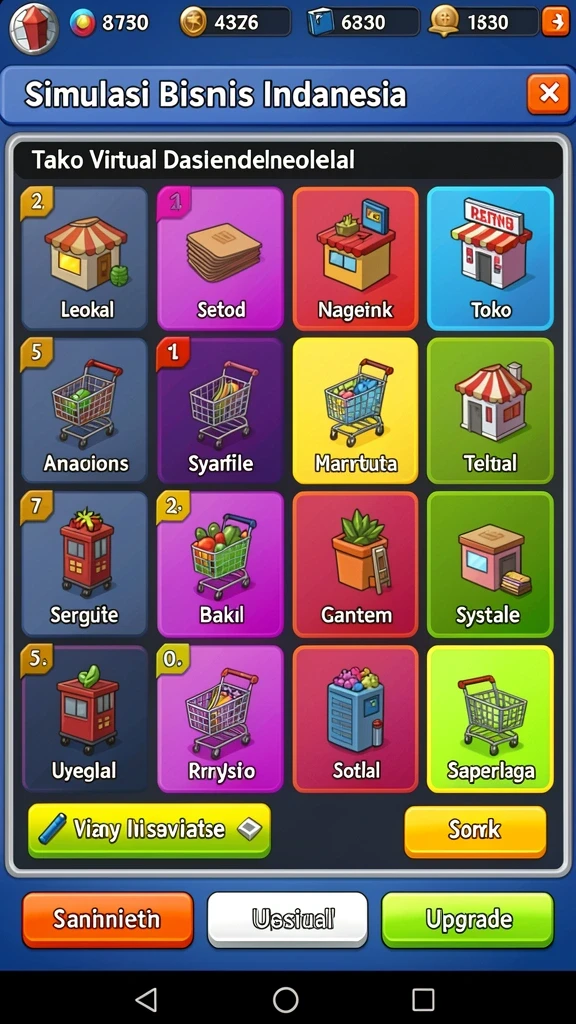The width and height of the screenshot is (576, 1024).
Task: Tap the yellow Sorrk button
Action: point(475,831)
